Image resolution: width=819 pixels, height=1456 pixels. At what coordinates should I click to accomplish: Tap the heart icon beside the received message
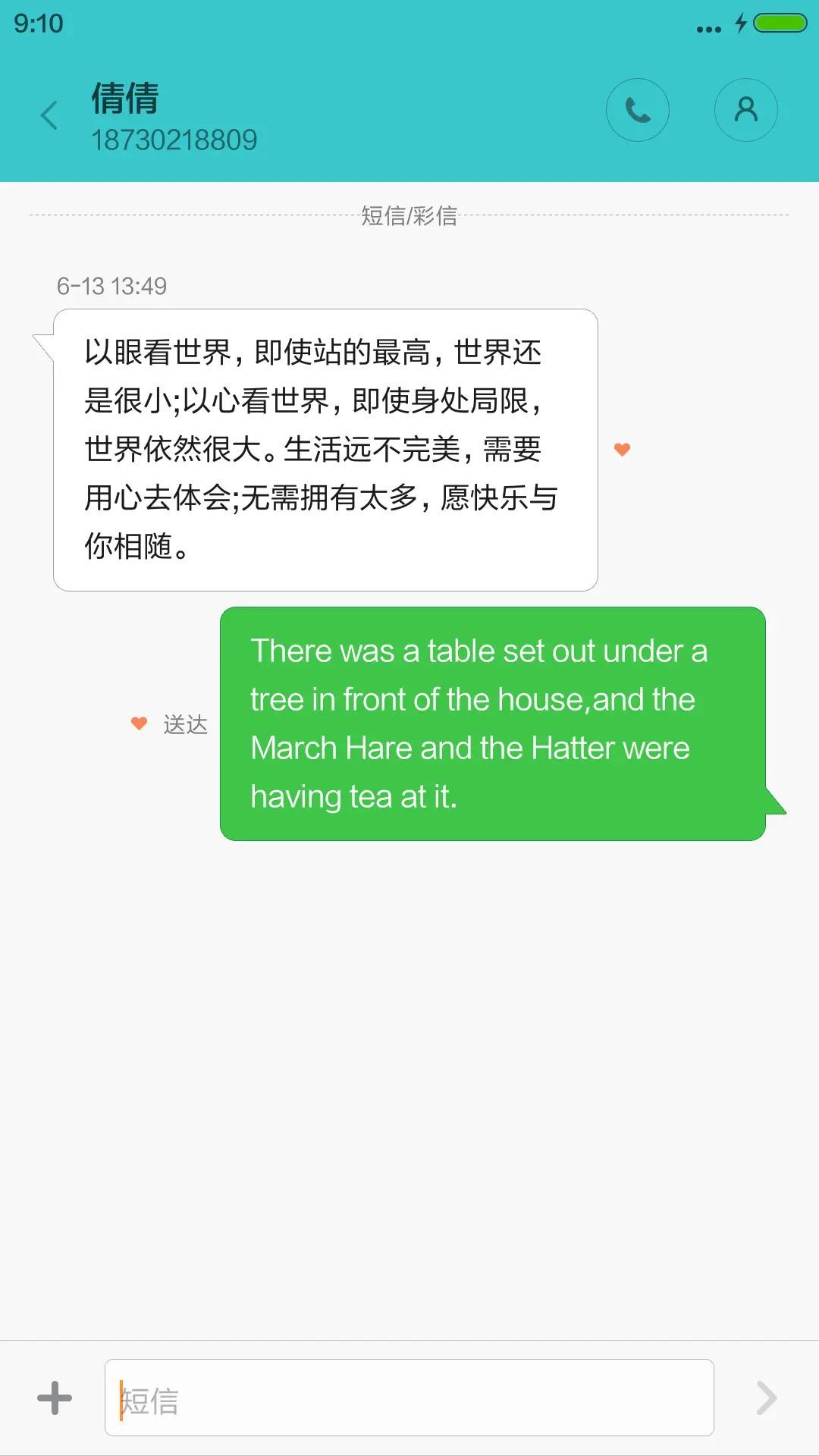pos(622,449)
